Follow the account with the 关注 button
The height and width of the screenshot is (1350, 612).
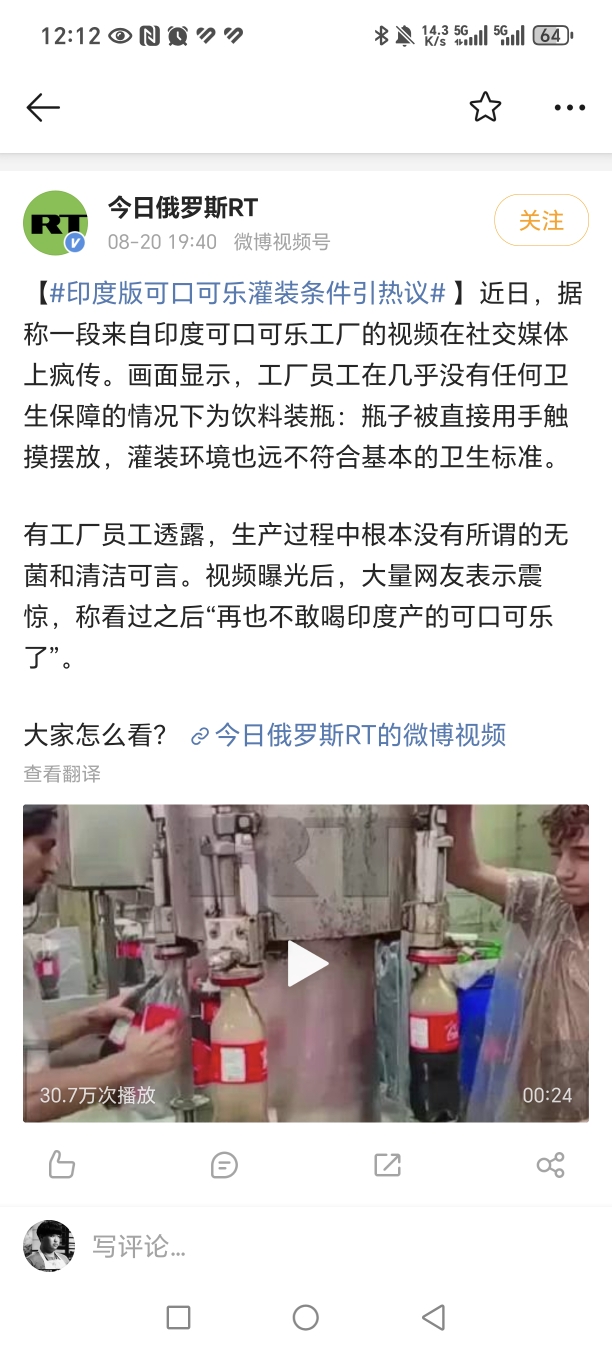point(541,221)
